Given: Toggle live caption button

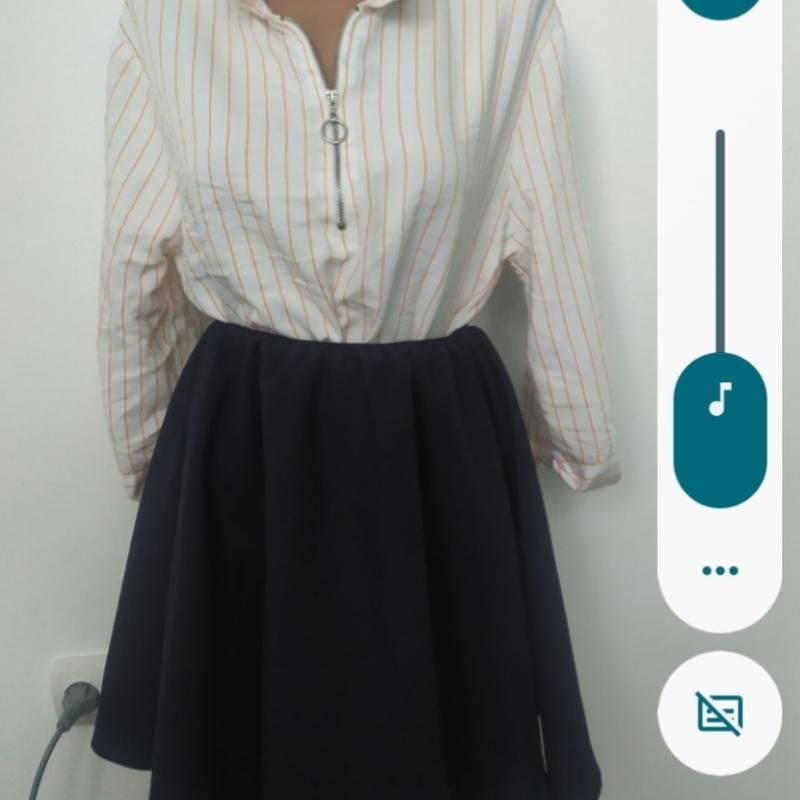Looking at the screenshot, I should coord(720,713).
